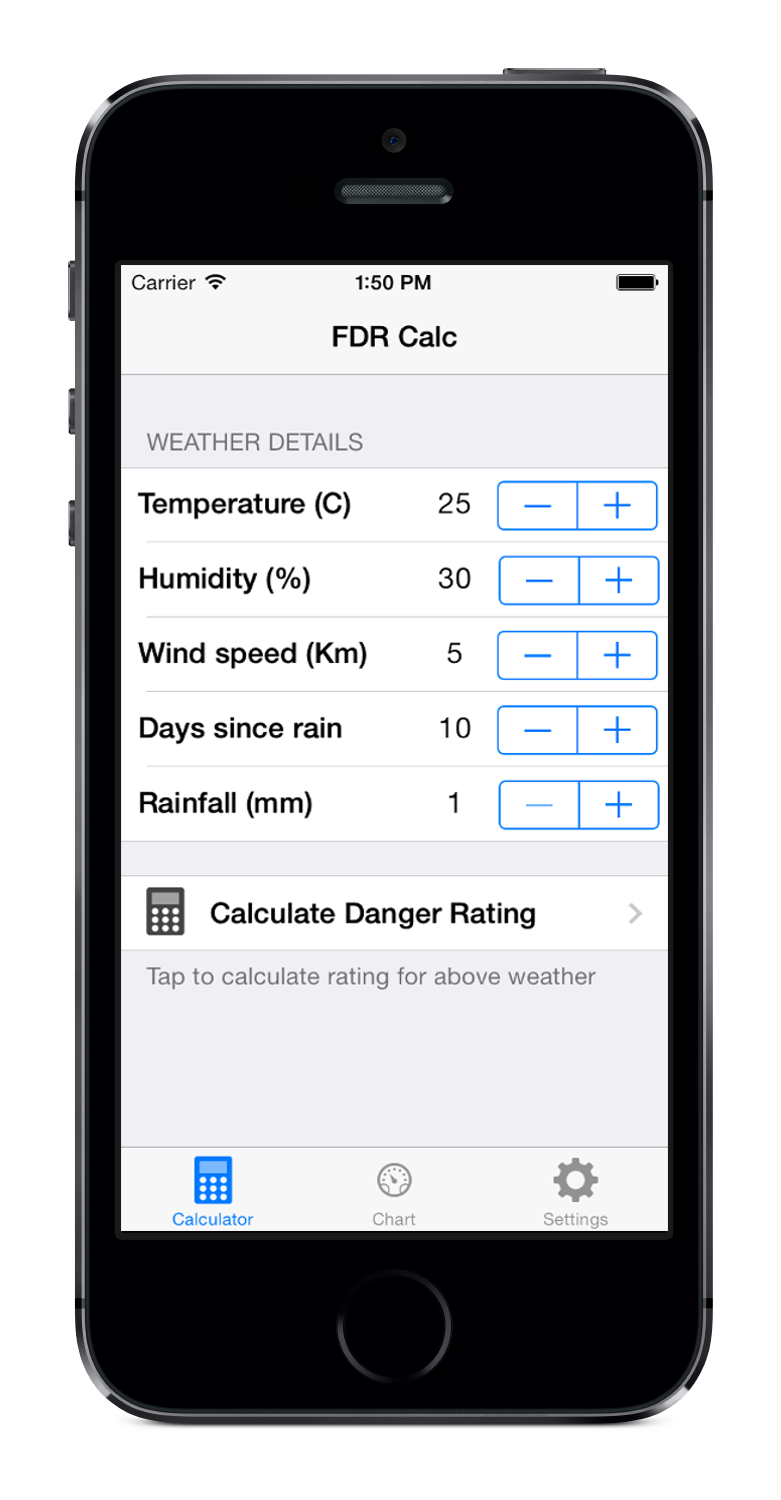781x1500 pixels.
Task: Switch to the Chart tab
Action: (394, 1193)
